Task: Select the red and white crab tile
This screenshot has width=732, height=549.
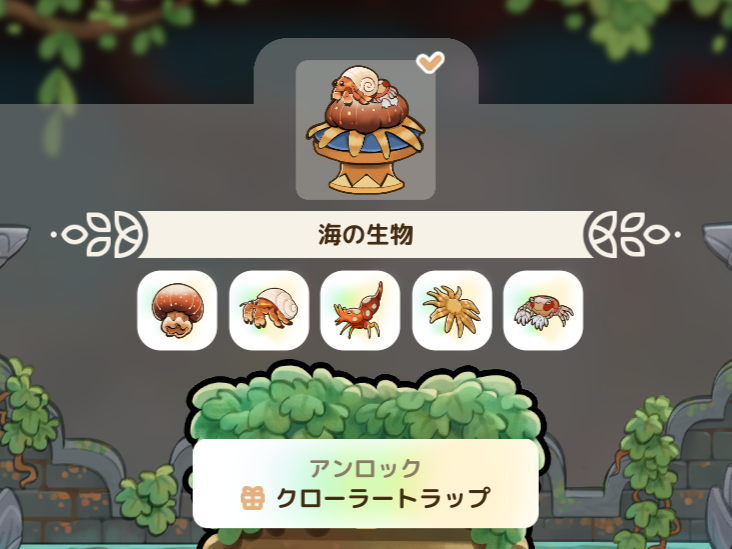Action: pos(543,310)
